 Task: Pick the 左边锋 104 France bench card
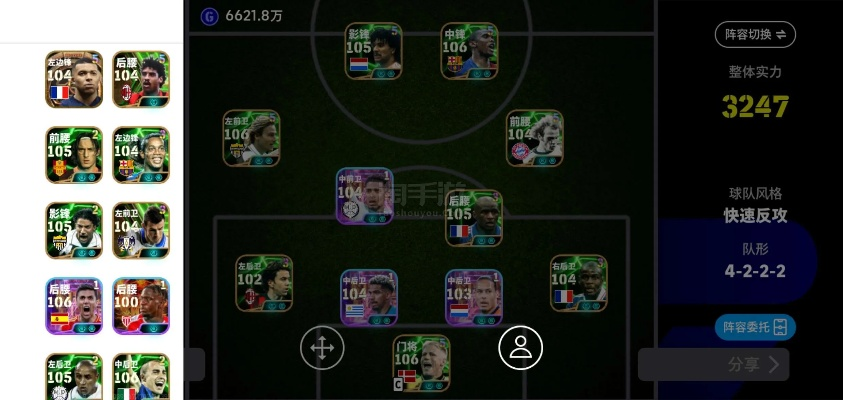point(74,79)
